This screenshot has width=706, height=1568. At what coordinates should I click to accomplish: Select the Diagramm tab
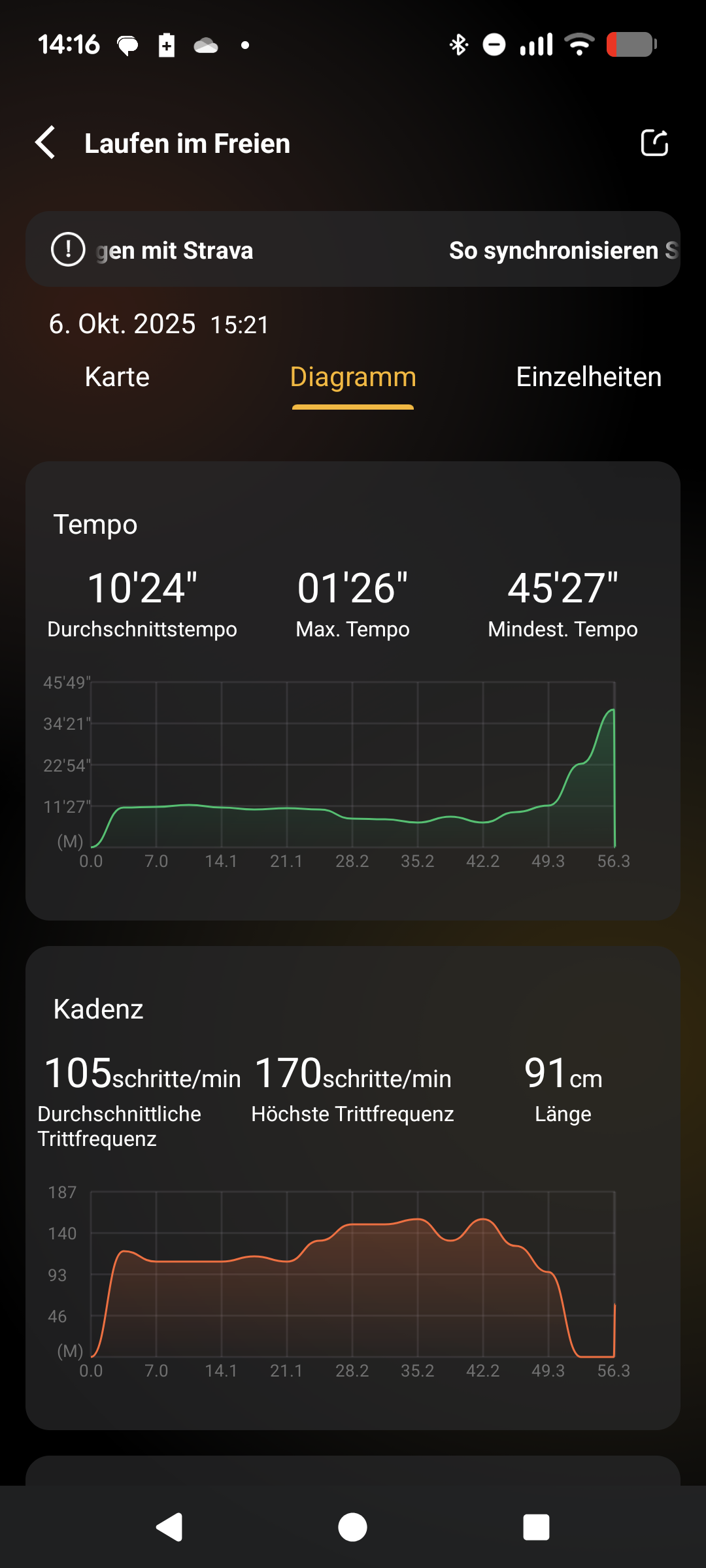[353, 377]
